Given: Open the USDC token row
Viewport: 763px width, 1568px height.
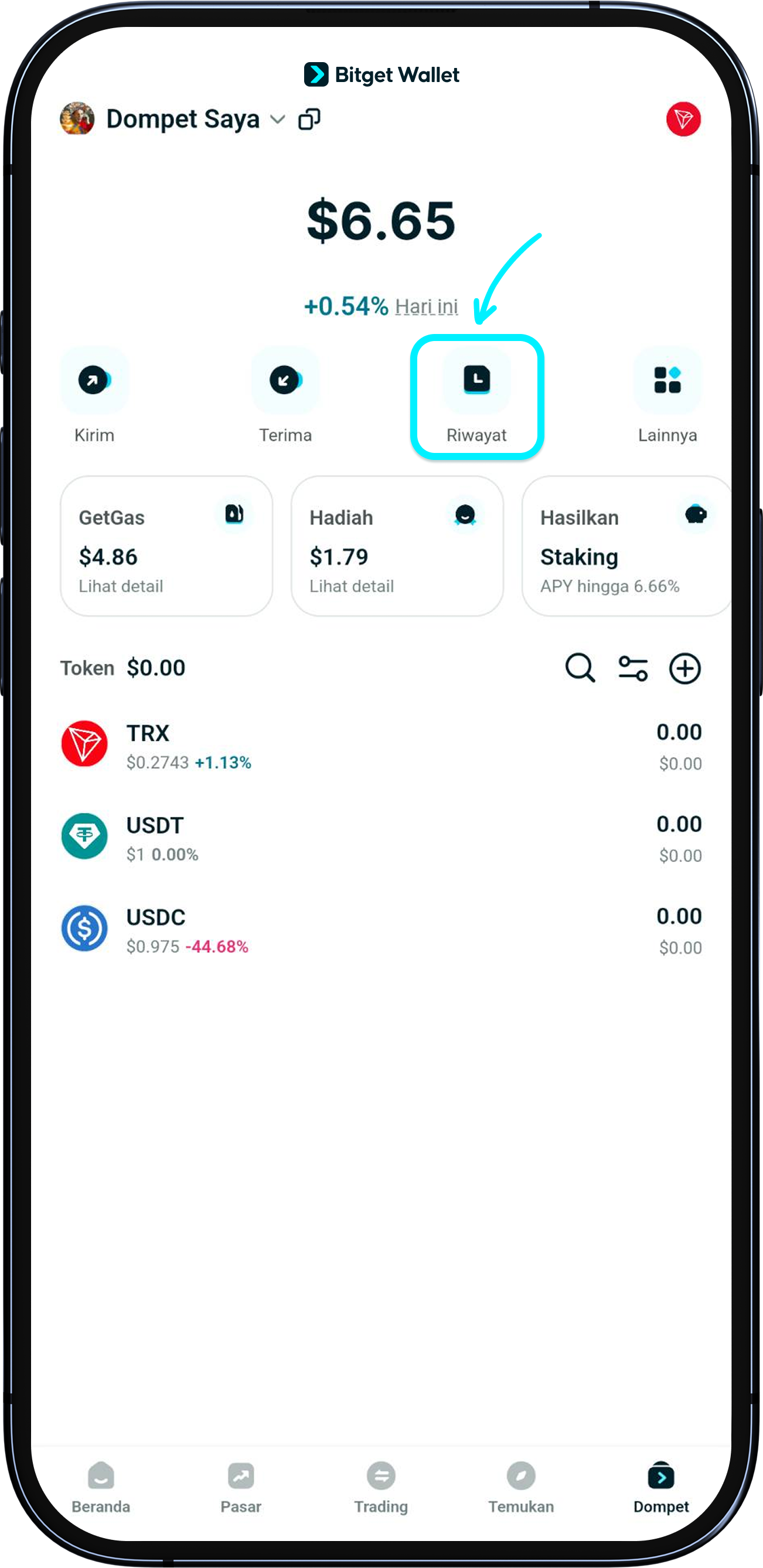Looking at the screenshot, I should tap(381, 929).
